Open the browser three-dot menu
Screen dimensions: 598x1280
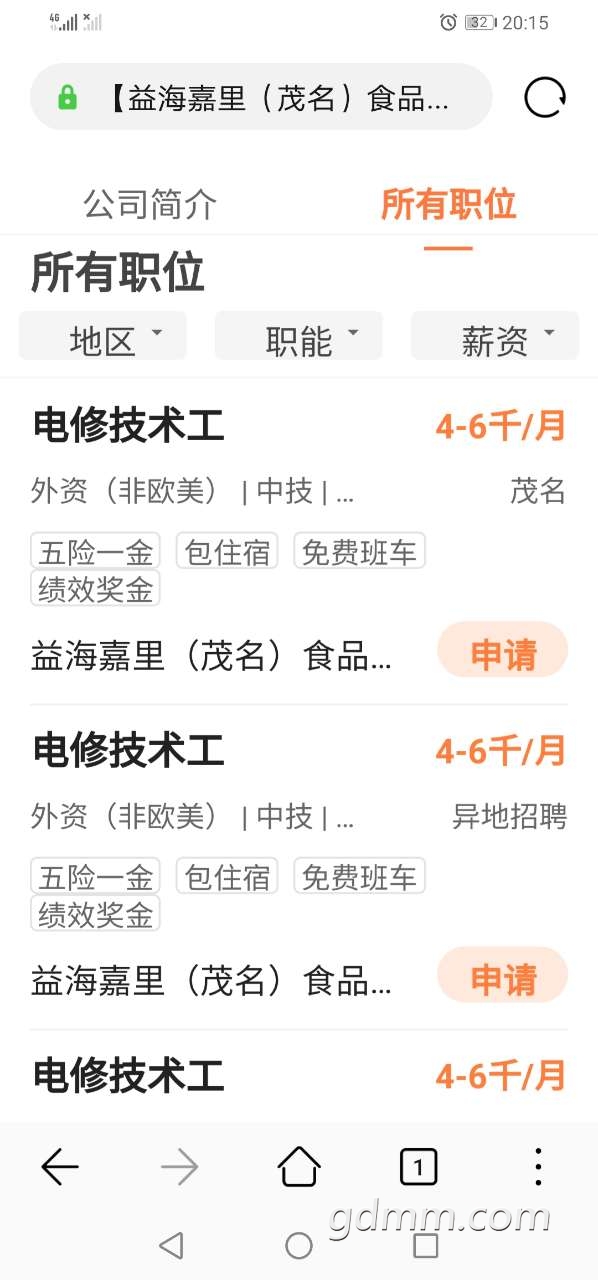point(538,1166)
